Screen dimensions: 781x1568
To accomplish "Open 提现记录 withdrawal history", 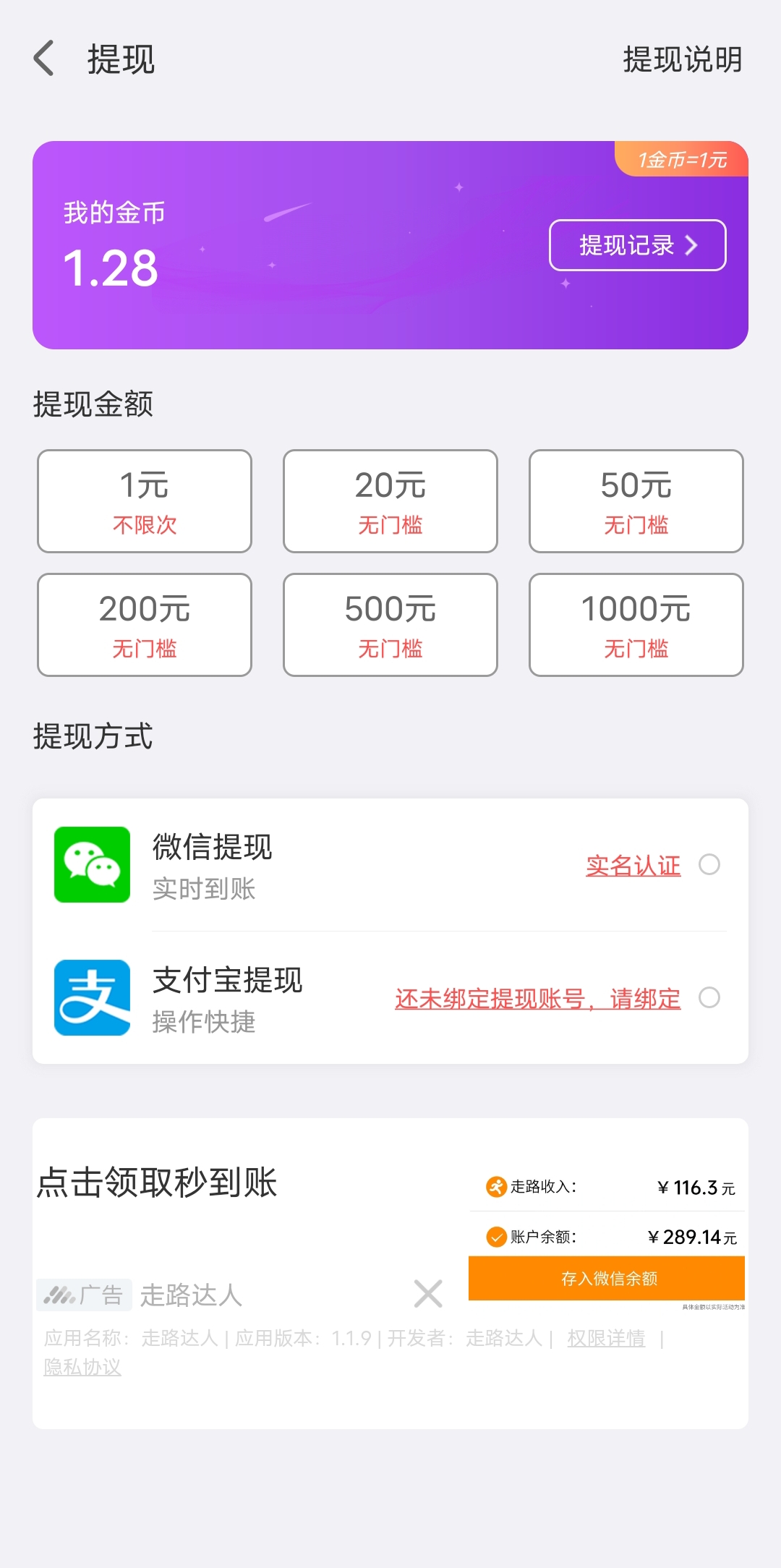I will pos(637,245).
